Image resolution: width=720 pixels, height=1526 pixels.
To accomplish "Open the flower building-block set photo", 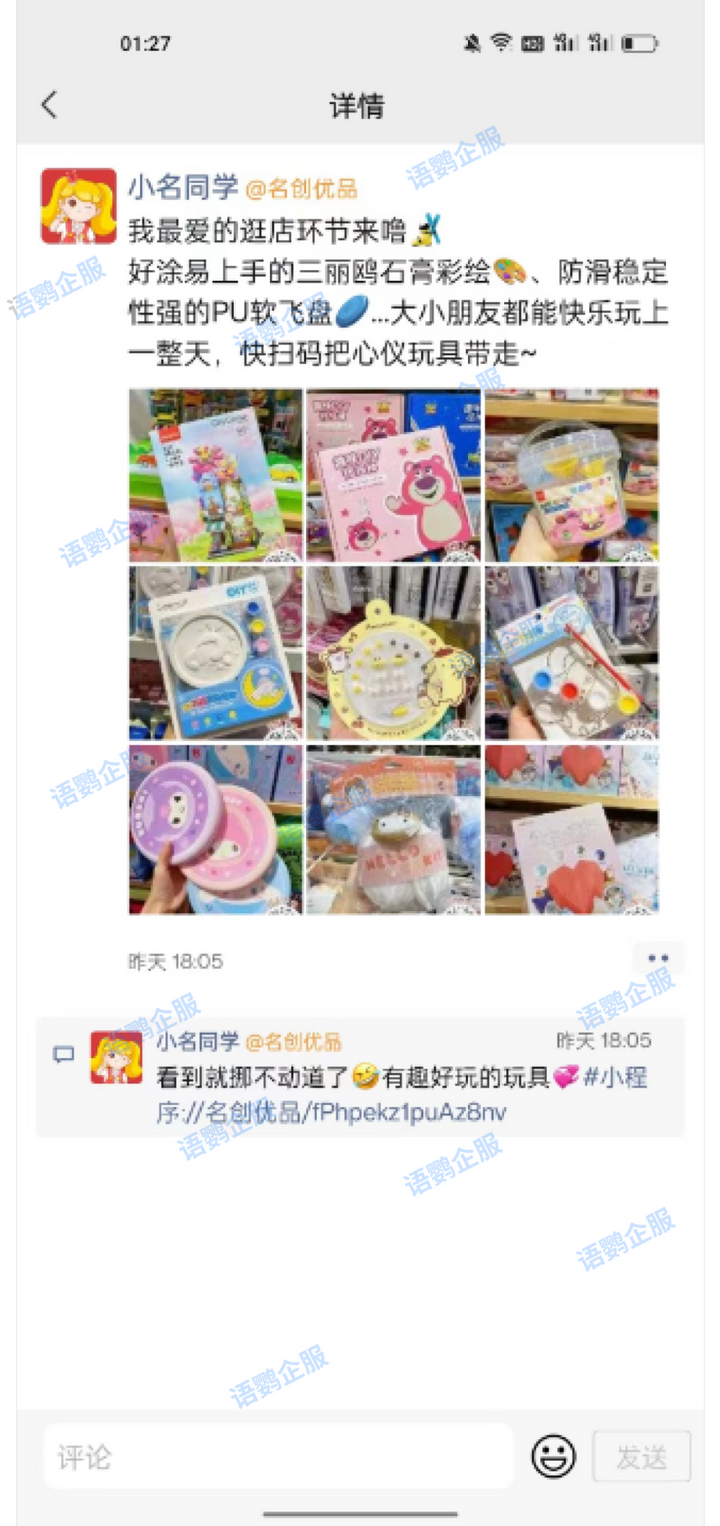I will tap(216, 475).
